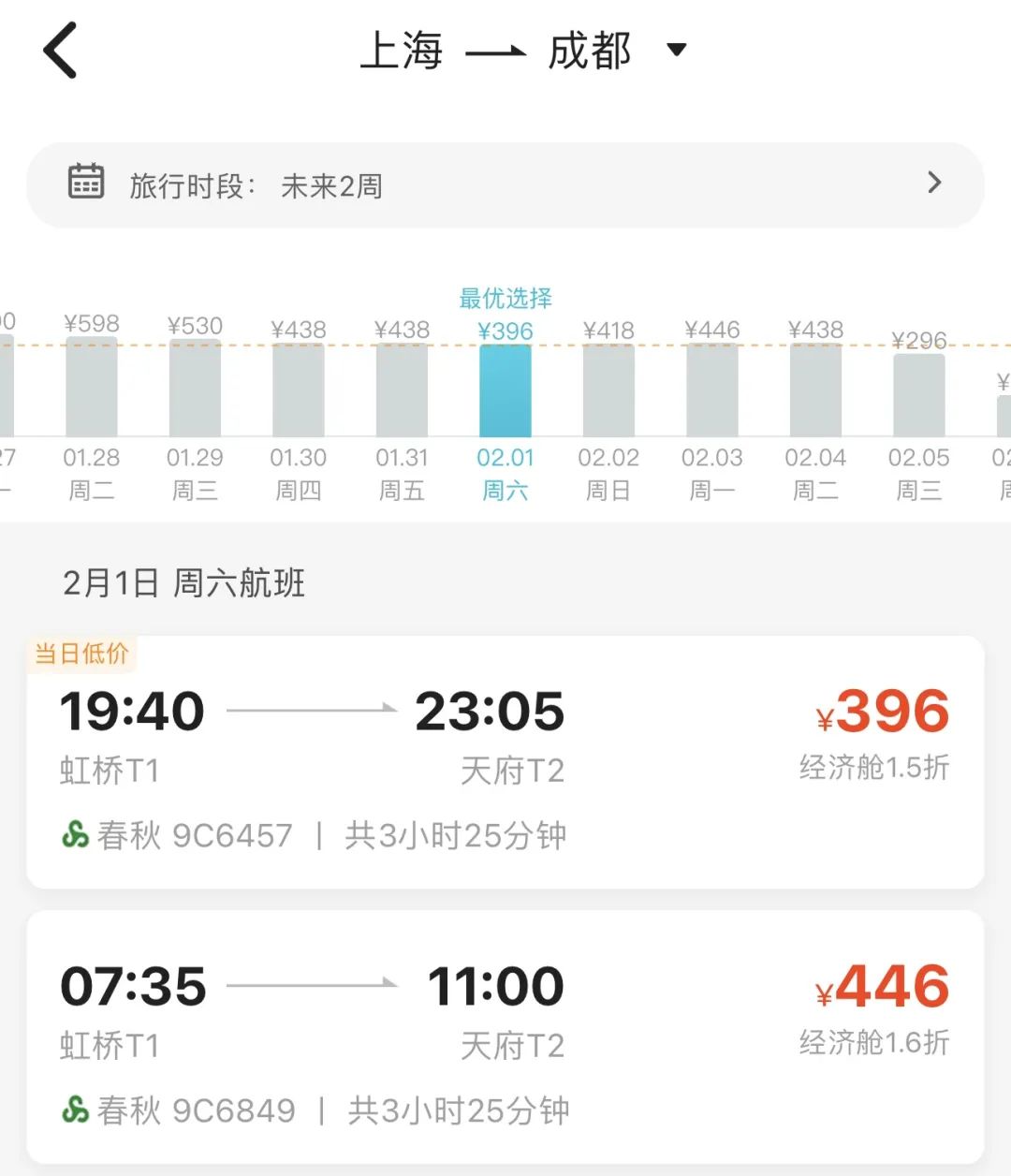Change the 旅行时段 未来2周 travel period

[505, 185]
